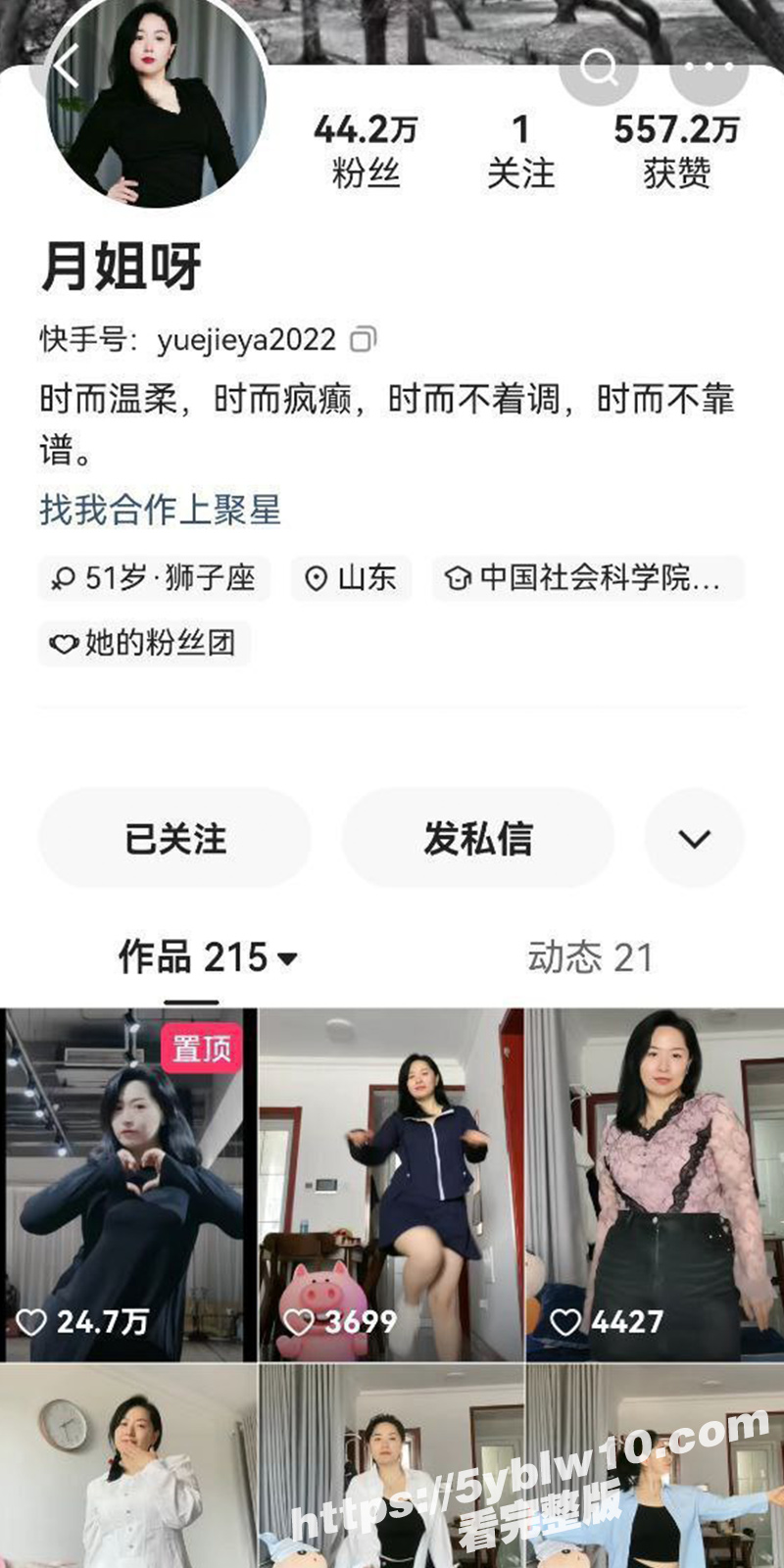Tap the like heart showing 24.7万

point(34,1322)
